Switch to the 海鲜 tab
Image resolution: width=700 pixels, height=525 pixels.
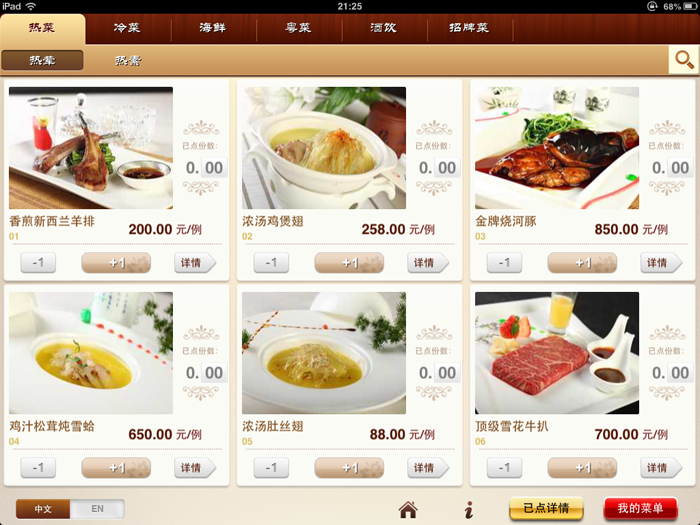click(212, 28)
